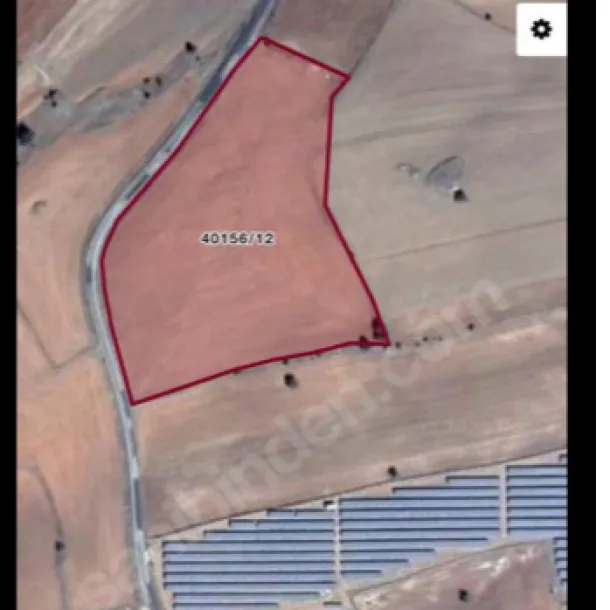Select parcel 40156/12 on the map
610x610 pixels.
237,238
